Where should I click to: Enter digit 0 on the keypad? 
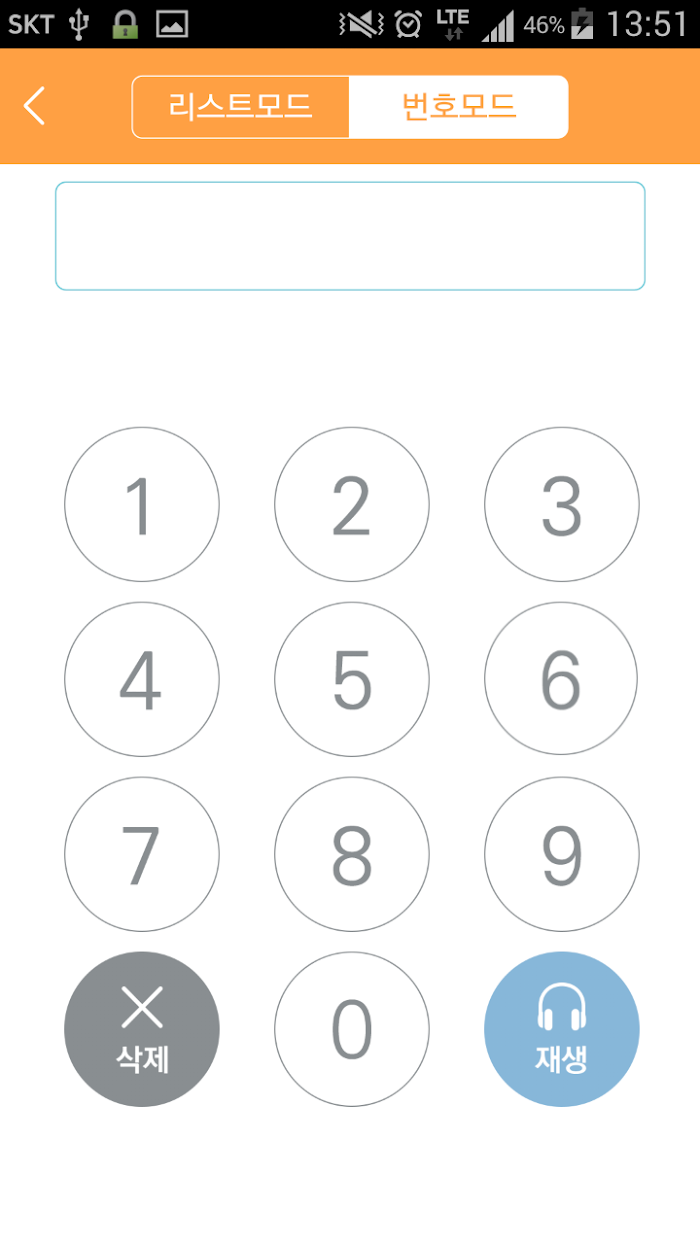click(352, 1029)
